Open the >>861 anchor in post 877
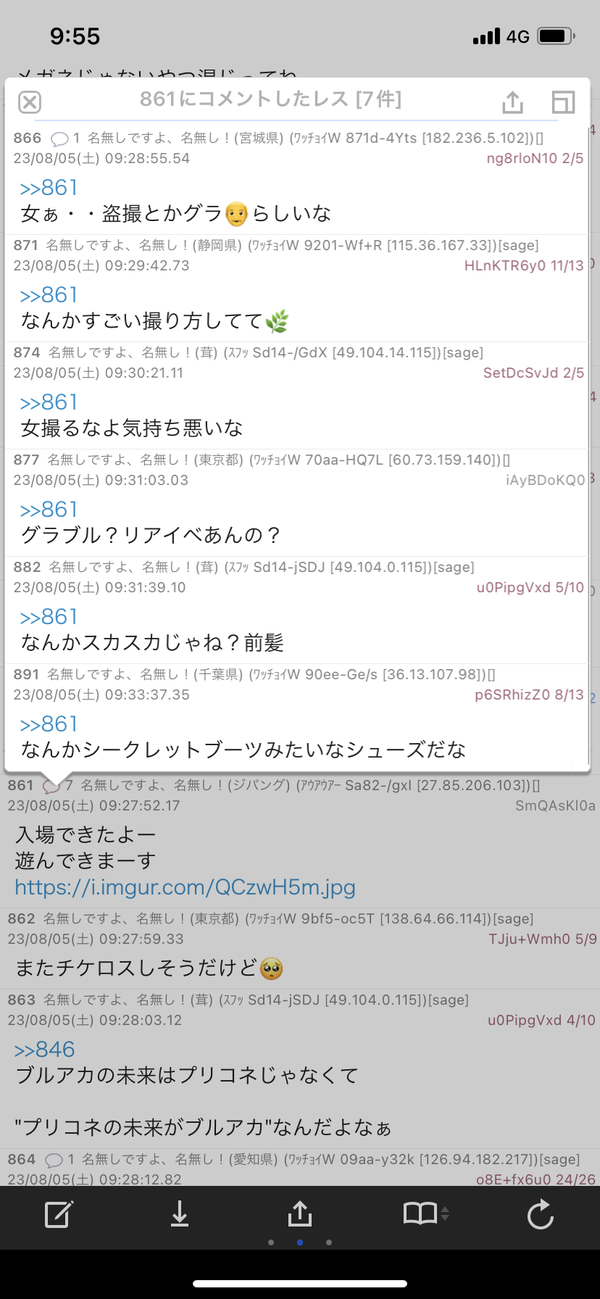This screenshot has height=1299, width=600. pos(48,509)
